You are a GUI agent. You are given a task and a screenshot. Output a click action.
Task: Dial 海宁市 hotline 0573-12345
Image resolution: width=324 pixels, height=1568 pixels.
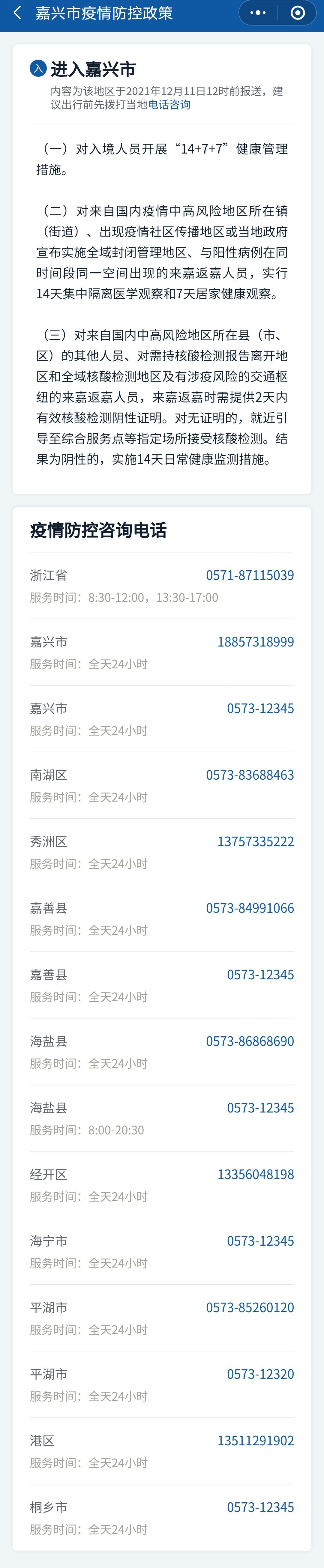point(260,1241)
